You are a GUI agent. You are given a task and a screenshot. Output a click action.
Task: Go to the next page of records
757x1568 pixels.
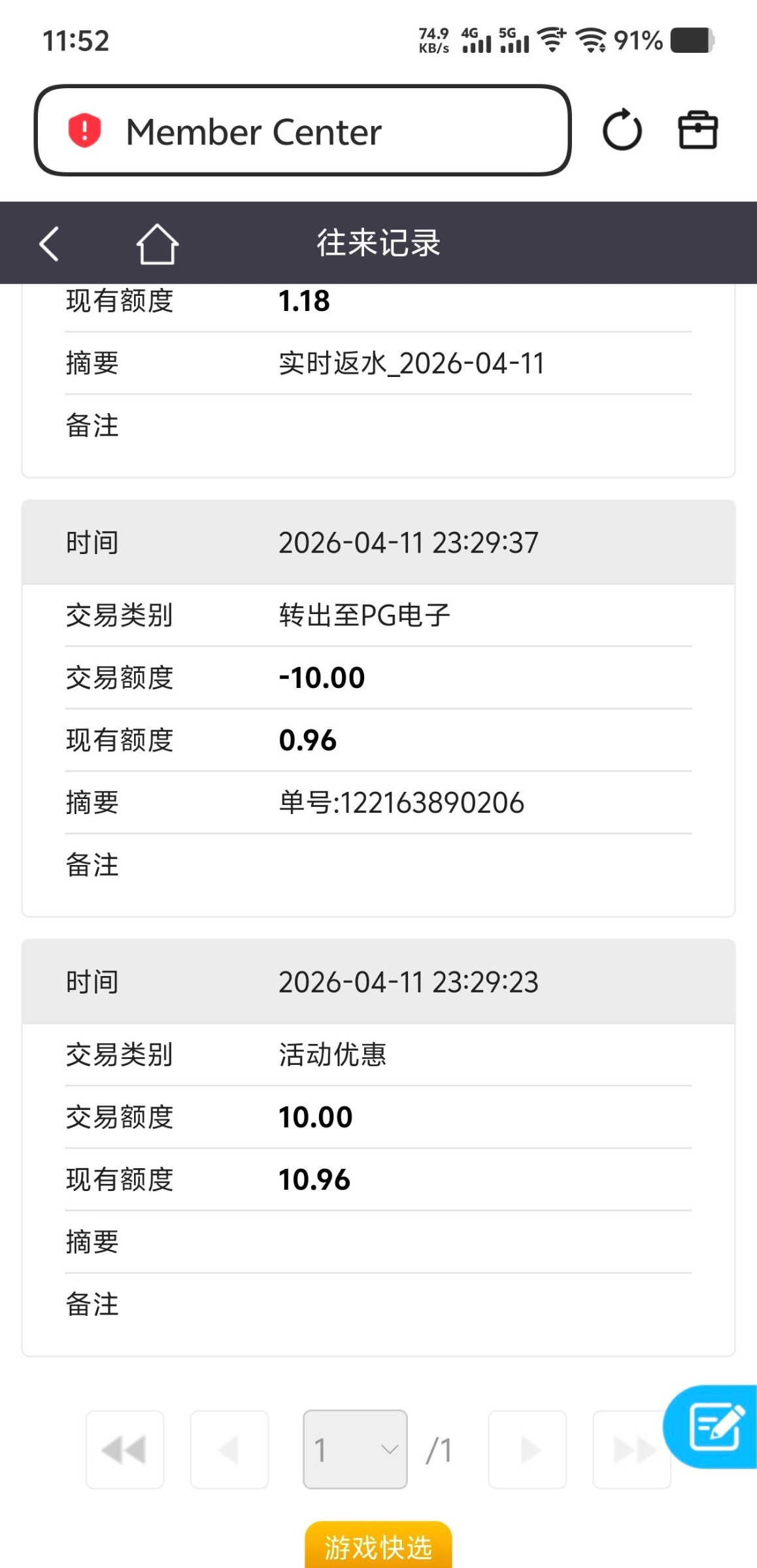528,1450
